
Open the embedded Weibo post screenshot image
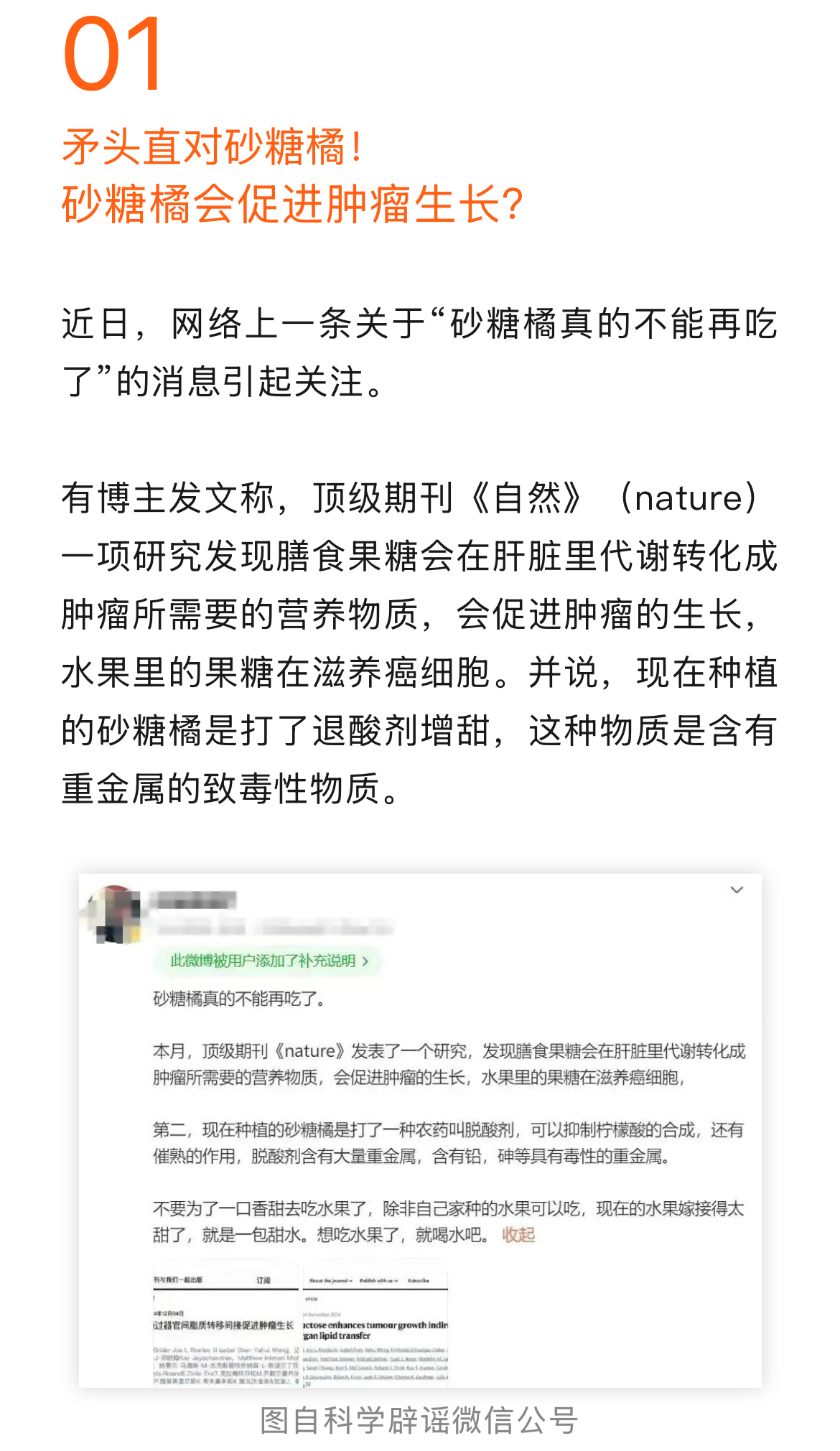click(x=420, y=1130)
